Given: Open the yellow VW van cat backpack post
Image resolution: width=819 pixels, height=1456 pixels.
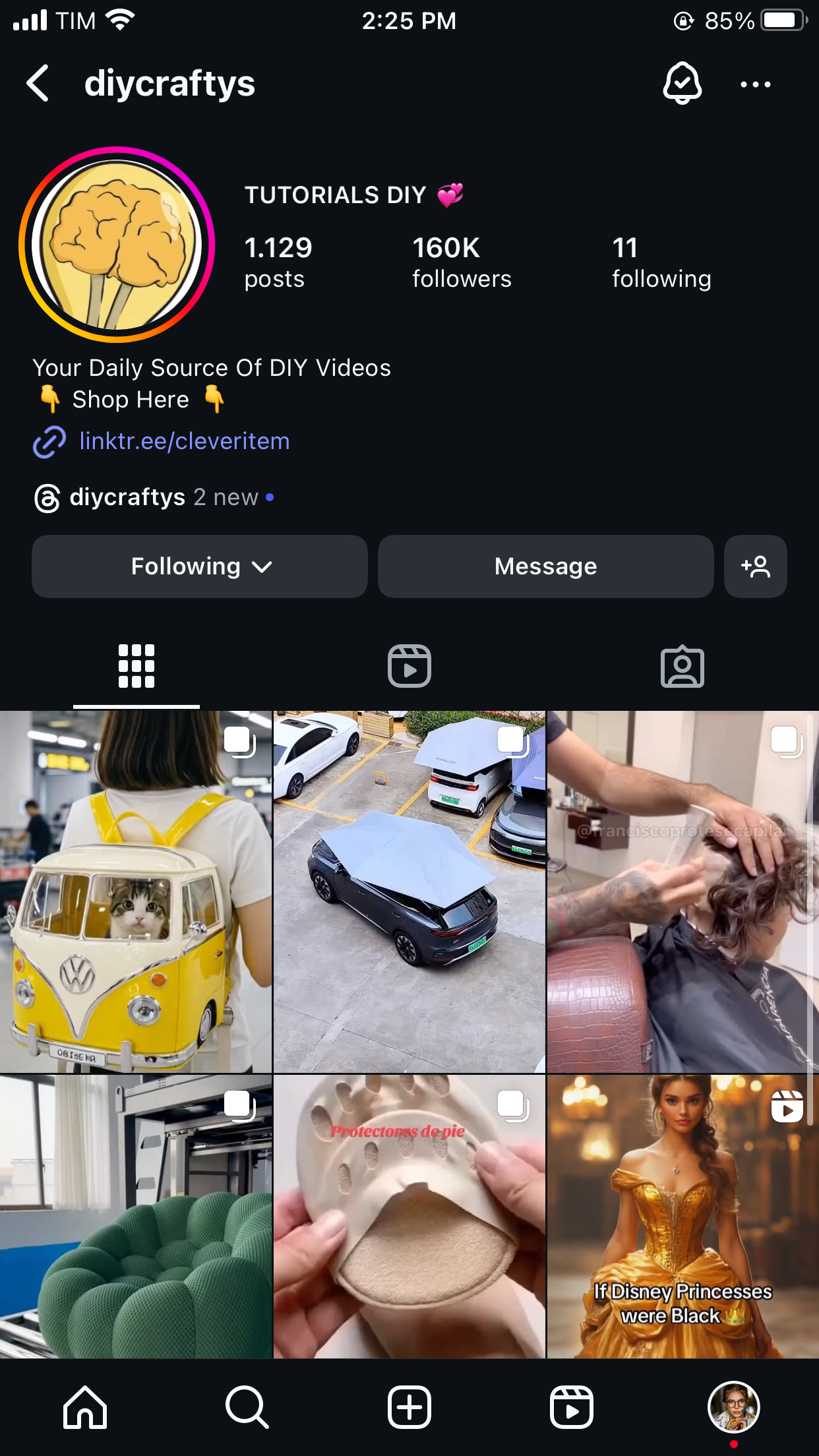Looking at the screenshot, I should (x=136, y=892).
